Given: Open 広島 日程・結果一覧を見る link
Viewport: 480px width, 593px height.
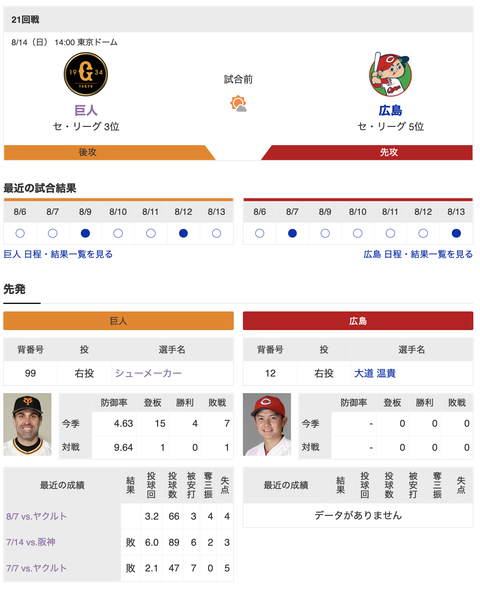Looking at the screenshot, I should click(x=418, y=254).
